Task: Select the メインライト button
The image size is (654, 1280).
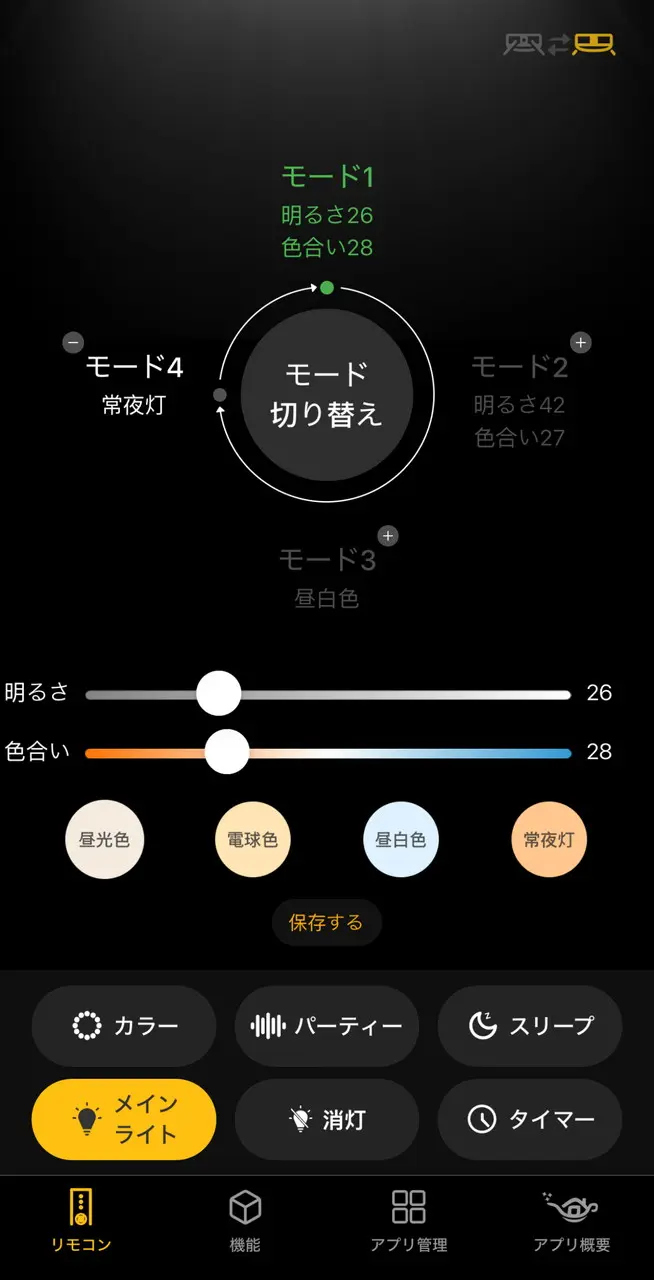Action: pyautogui.click(x=124, y=1119)
